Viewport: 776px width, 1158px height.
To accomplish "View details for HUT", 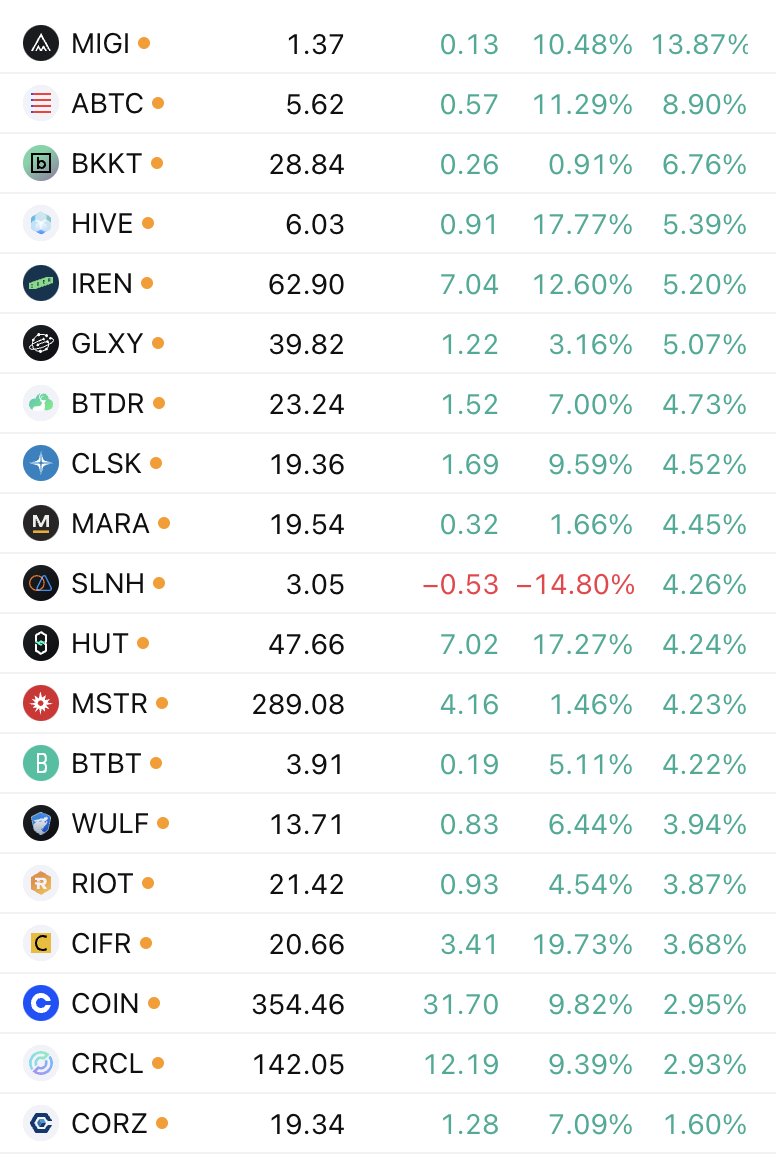I will pyautogui.click(x=100, y=644).
